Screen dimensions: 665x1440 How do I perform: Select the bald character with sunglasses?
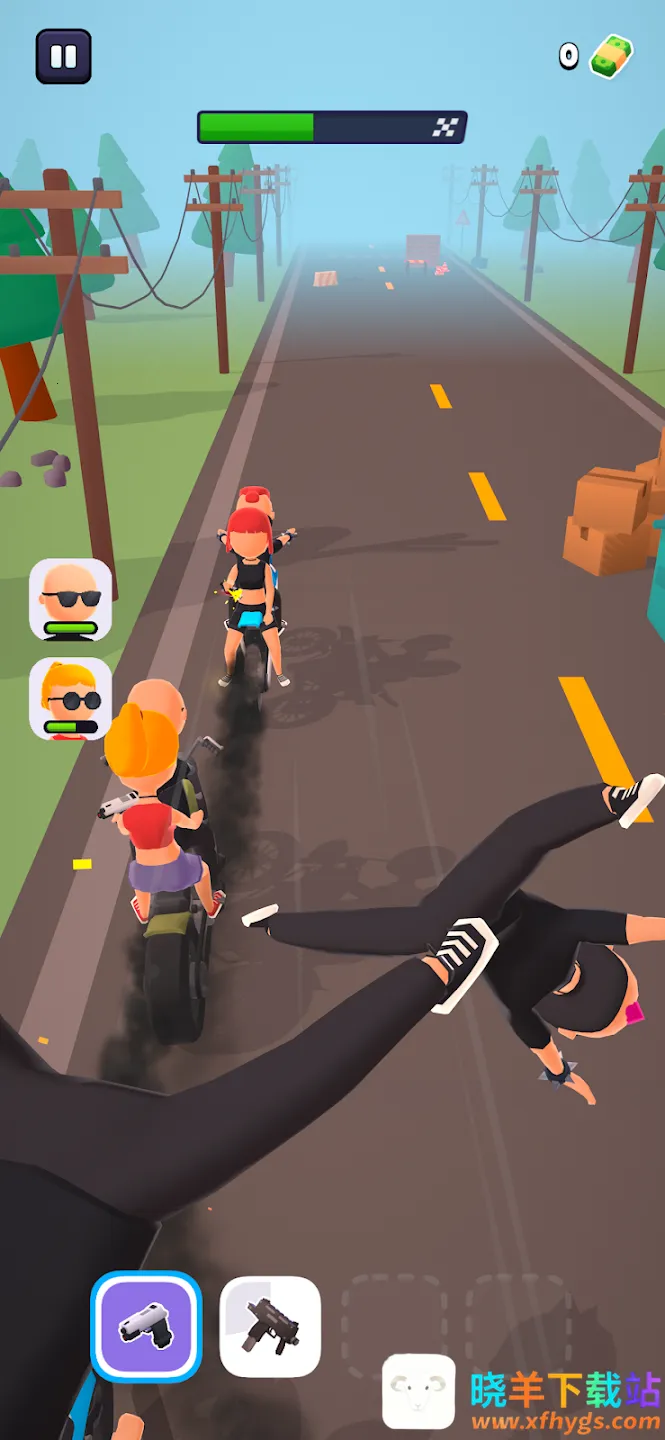tap(70, 599)
